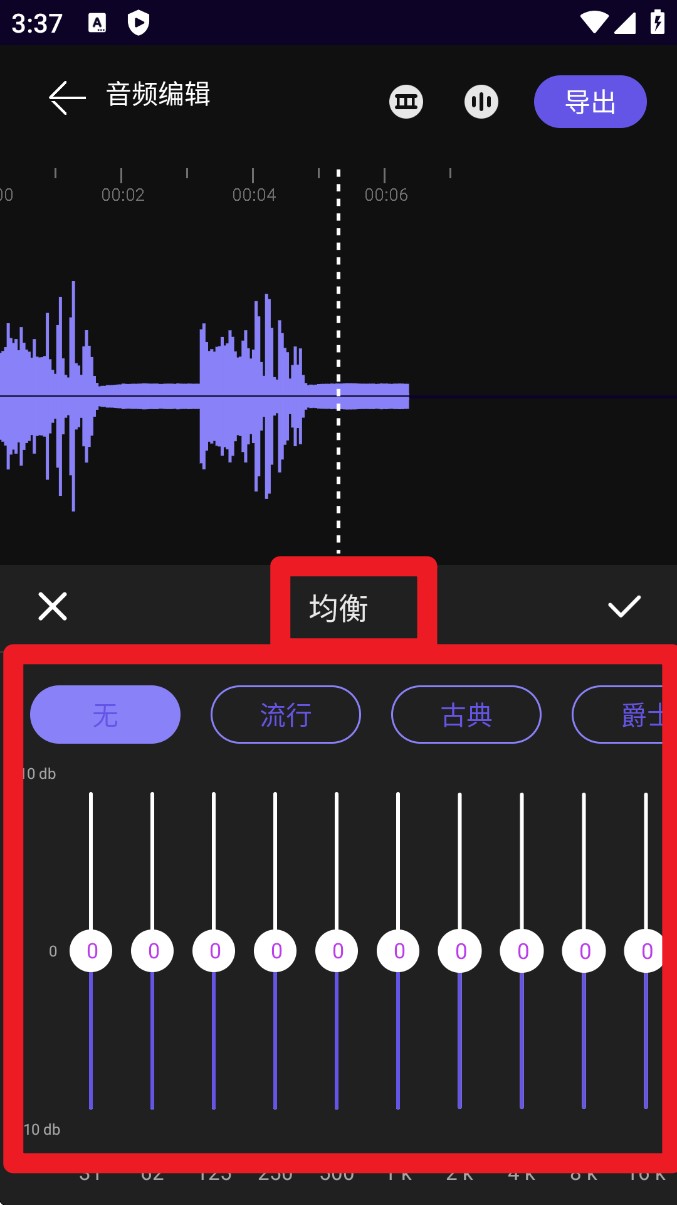
Task: Close the 均衡 equalizer panel with X
Action: (x=52, y=606)
